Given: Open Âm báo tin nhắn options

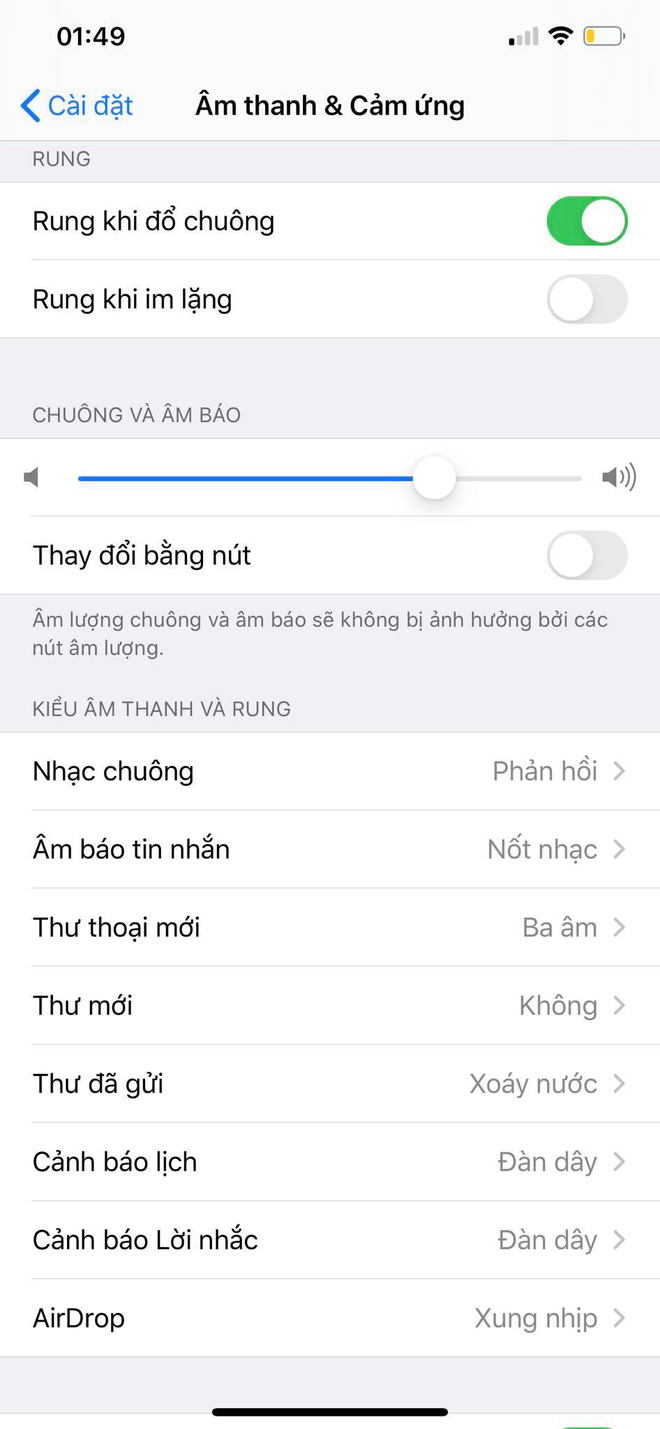Looking at the screenshot, I should click(x=330, y=850).
